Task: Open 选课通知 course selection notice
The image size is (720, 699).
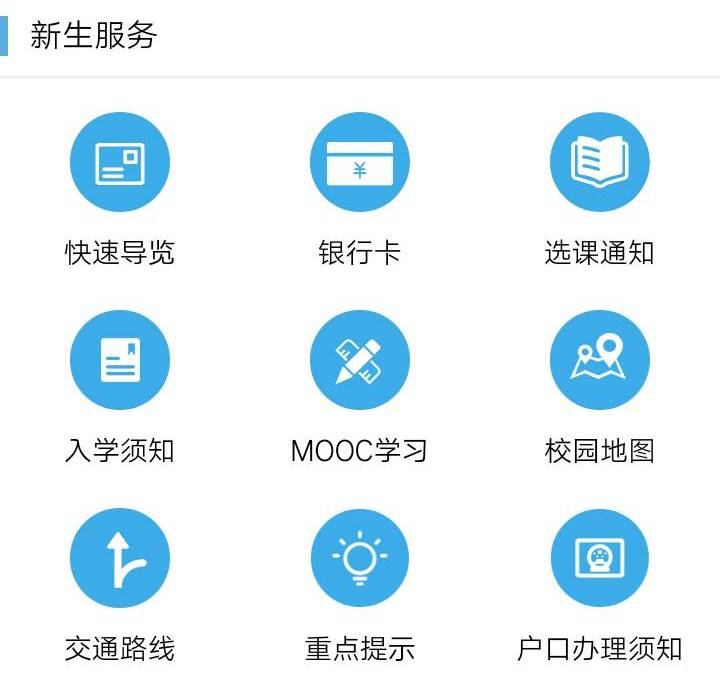Action: click(600, 163)
